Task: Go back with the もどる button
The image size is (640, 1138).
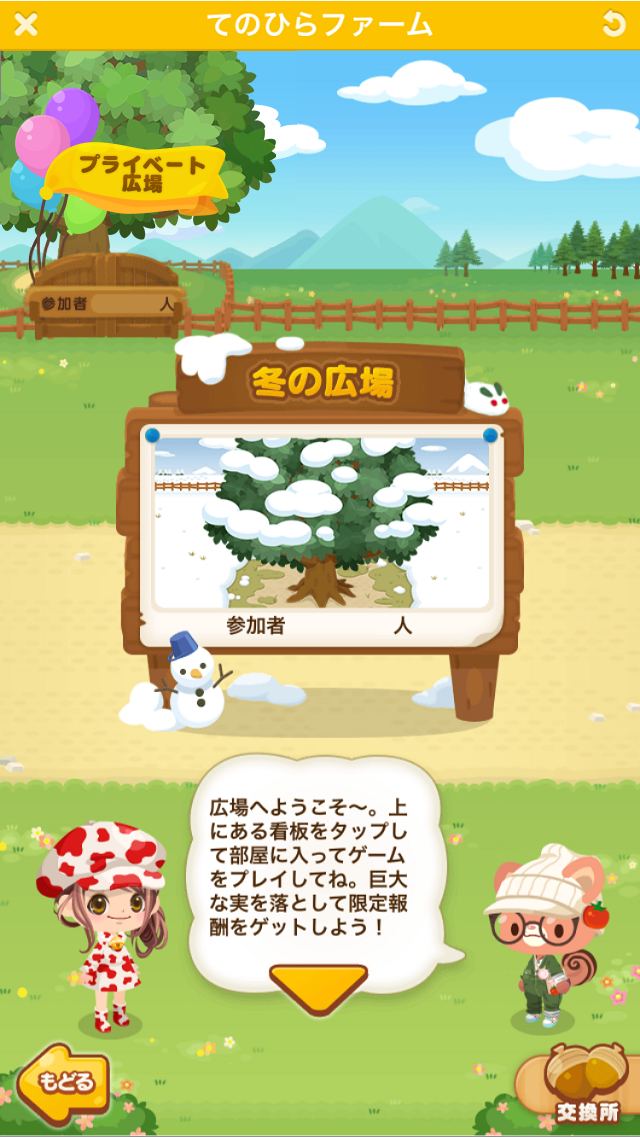Action: point(63,1081)
